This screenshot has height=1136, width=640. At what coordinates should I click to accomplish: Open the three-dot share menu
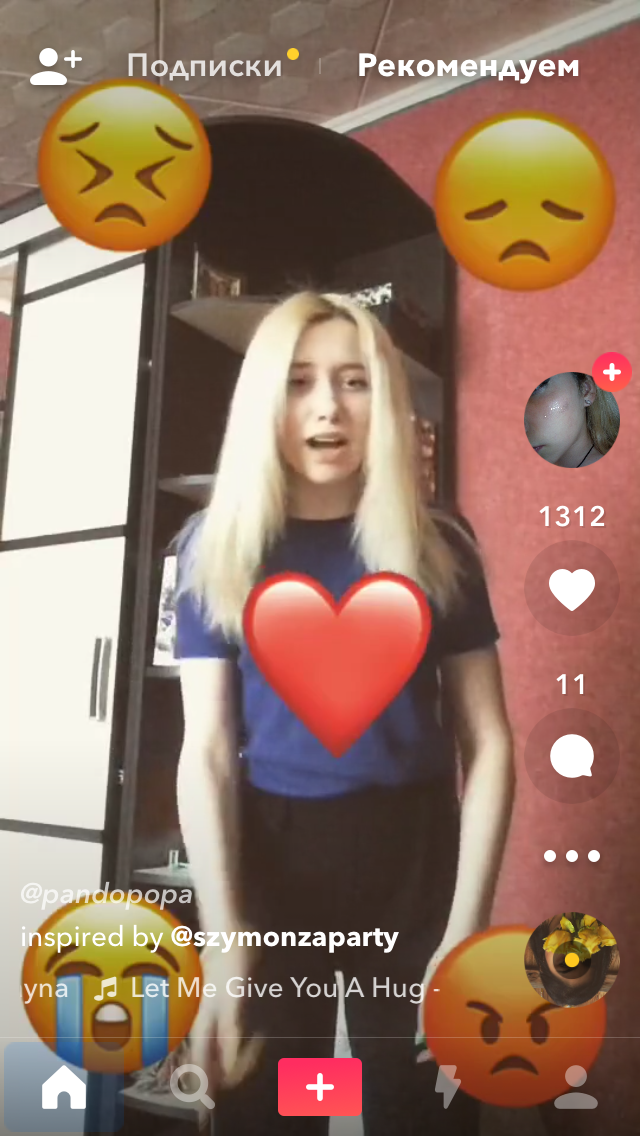click(x=572, y=856)
